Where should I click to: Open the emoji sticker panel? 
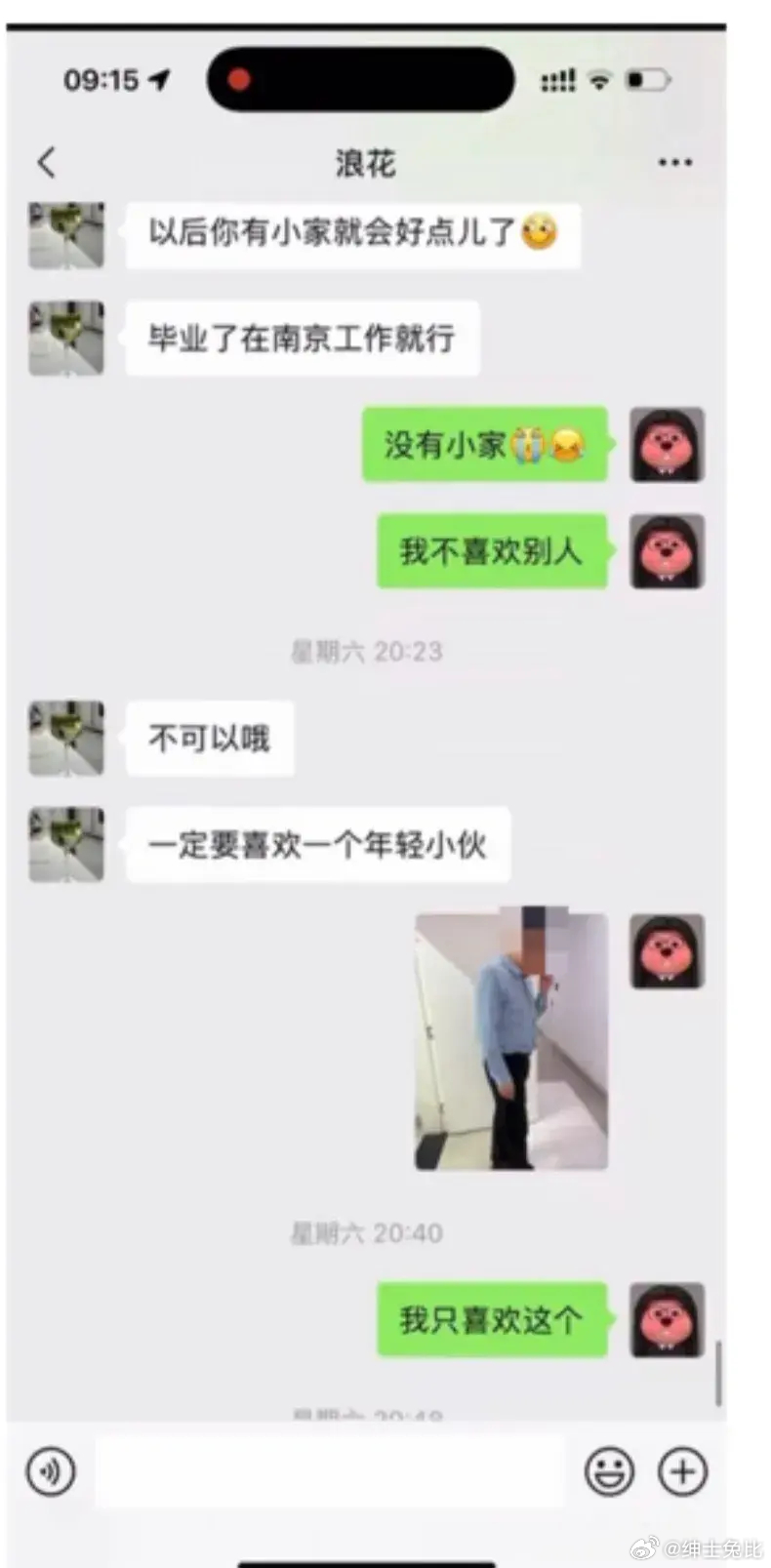coord(609,1470)
